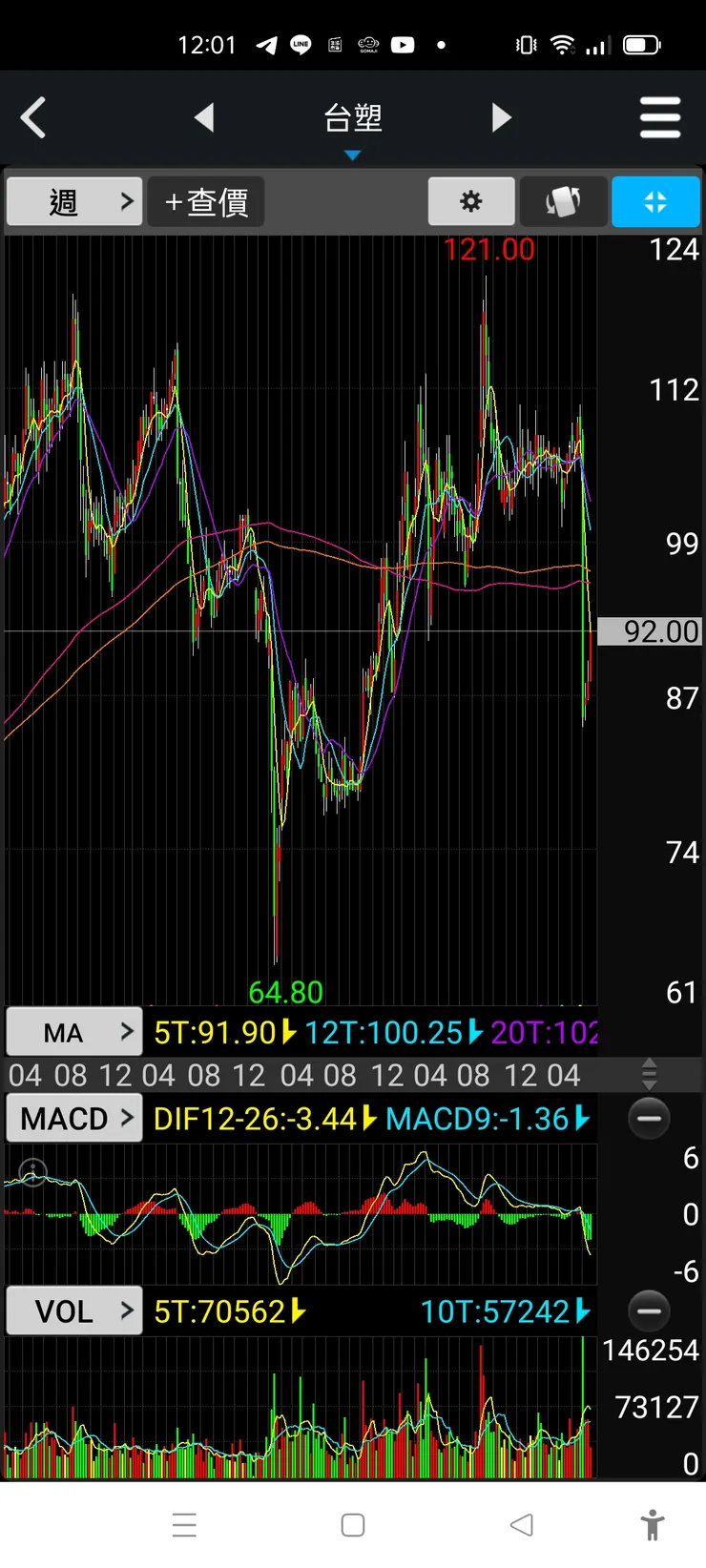Viewport: 706px width, 1568px height.
Task: Remove the MACD indicator panel
Action: coord(649,1118)
